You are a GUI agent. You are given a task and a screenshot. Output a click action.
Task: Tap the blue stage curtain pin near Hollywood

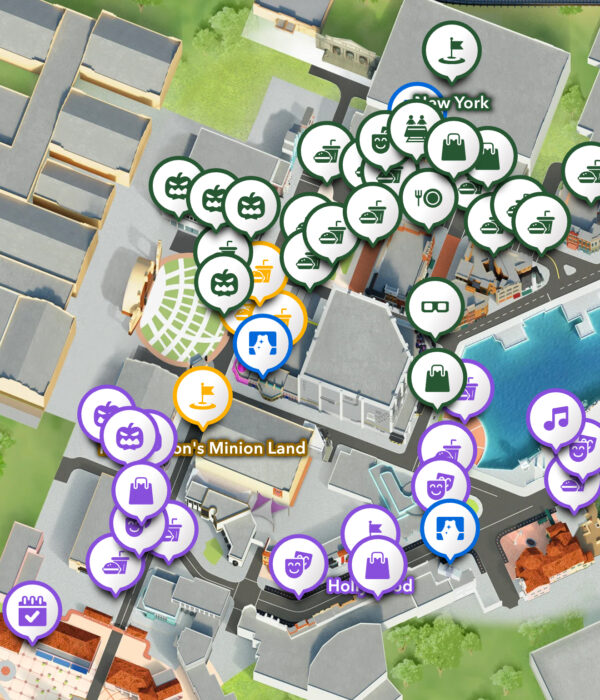(450, 527)
